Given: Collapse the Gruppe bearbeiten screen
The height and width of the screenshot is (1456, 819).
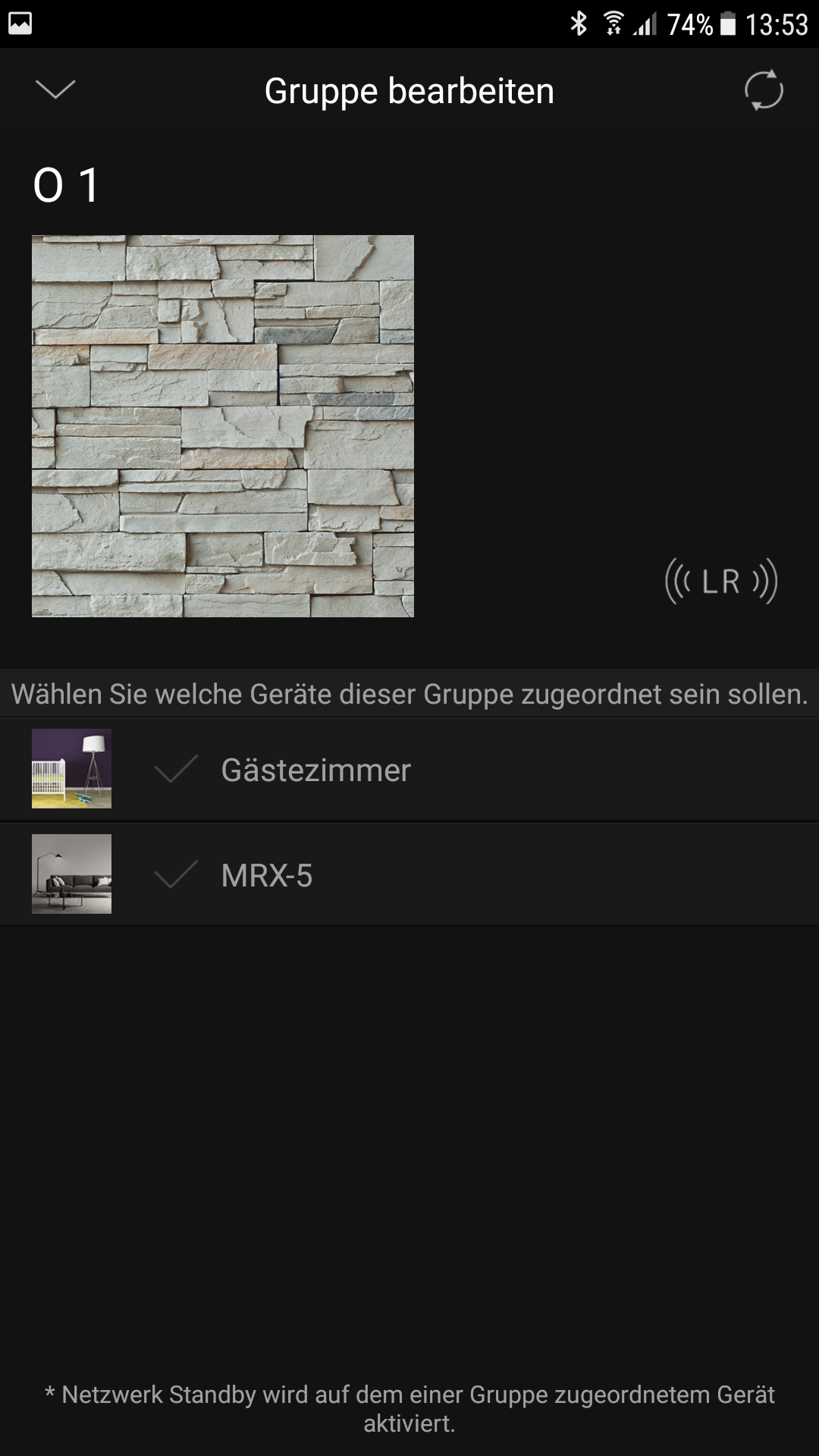Looking at the screenshot, I should tap(55, 89).
